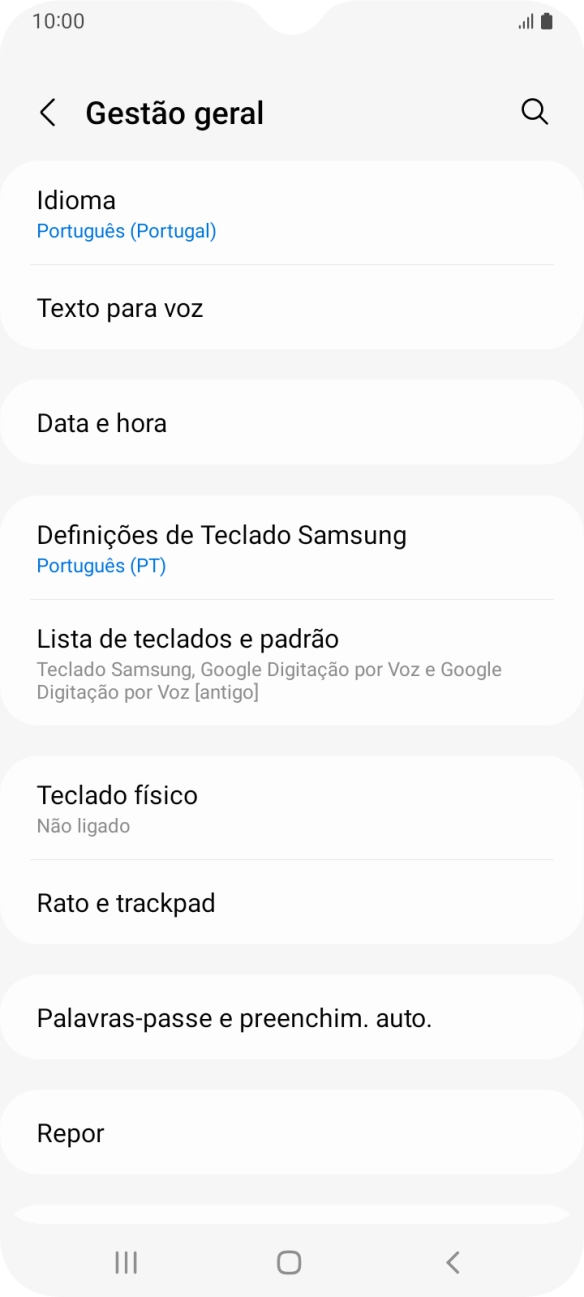584x1297 pixels.
Task: Open the Idioma setting
Action: pos(292,215)
